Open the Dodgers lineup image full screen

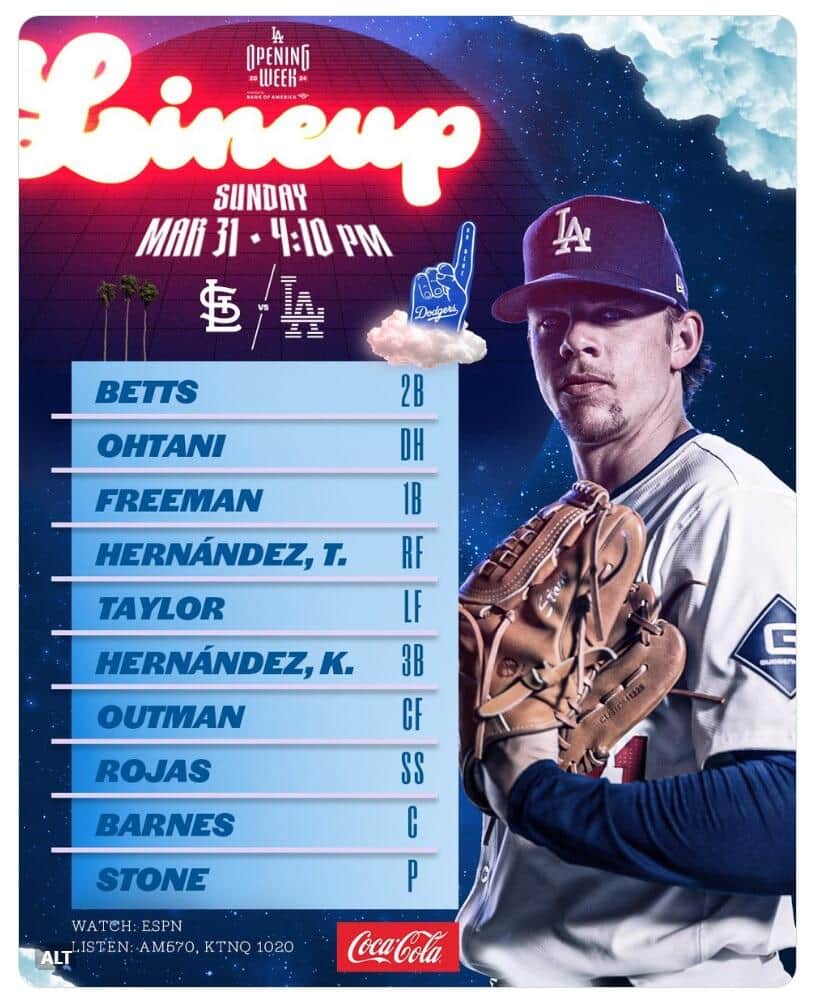point(406,500)
